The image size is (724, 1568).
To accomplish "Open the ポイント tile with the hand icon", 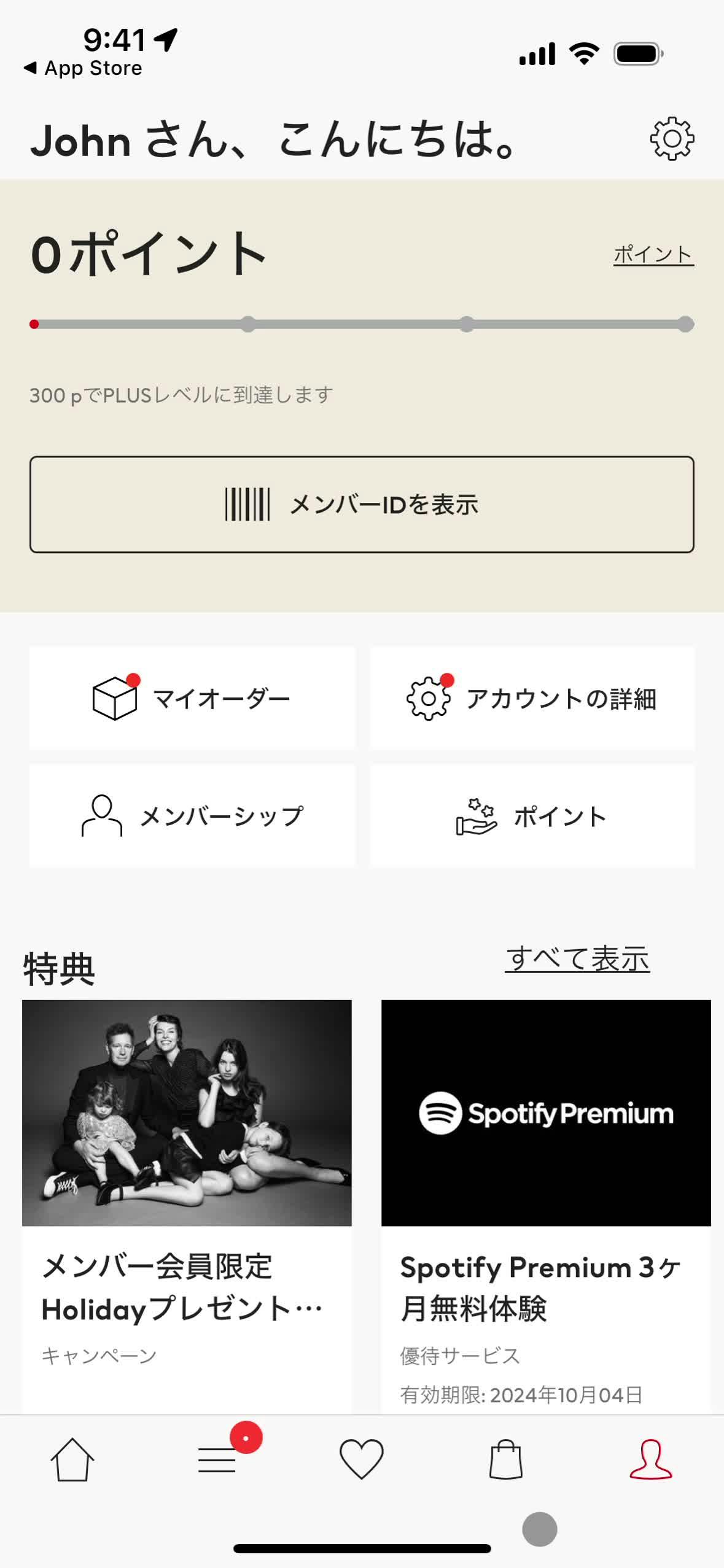I will (532, 816).
